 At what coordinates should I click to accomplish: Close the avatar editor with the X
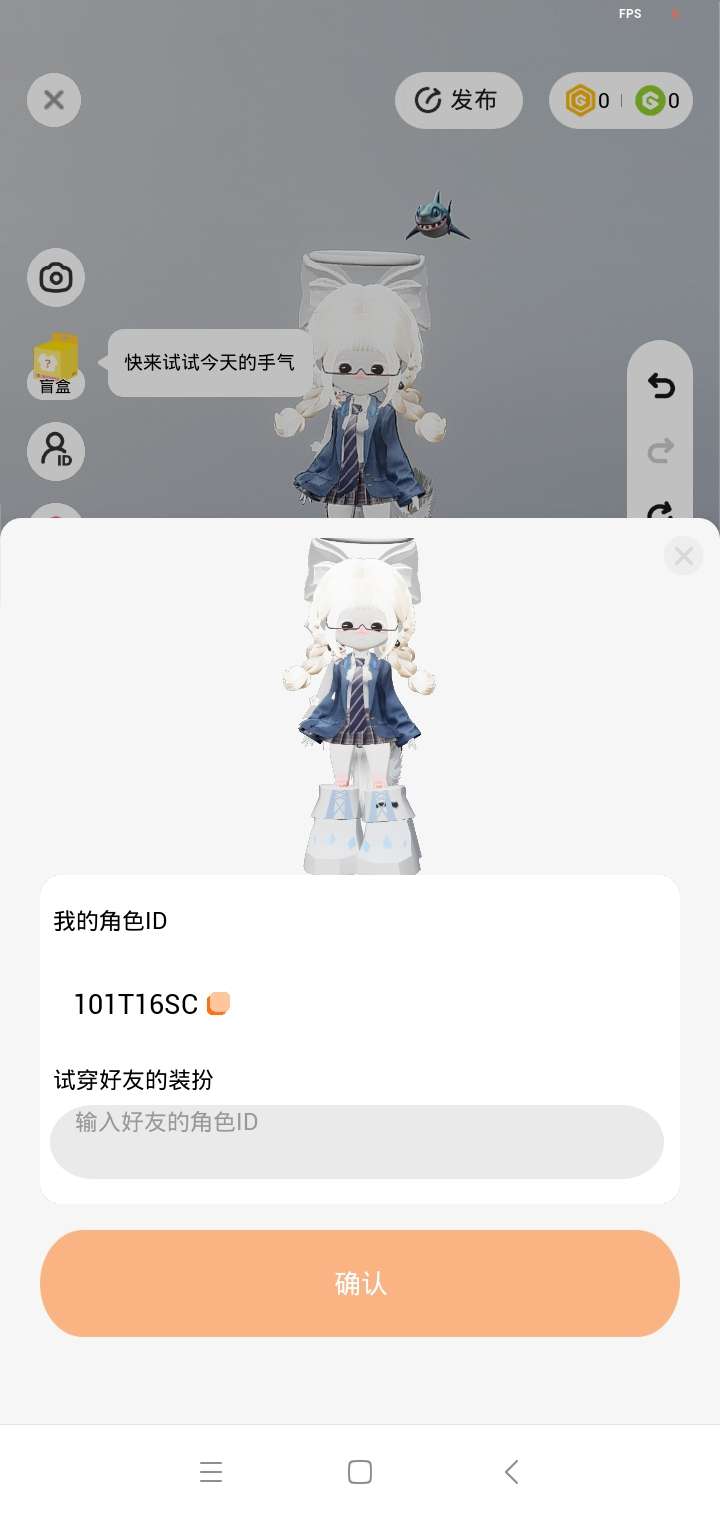54,100
